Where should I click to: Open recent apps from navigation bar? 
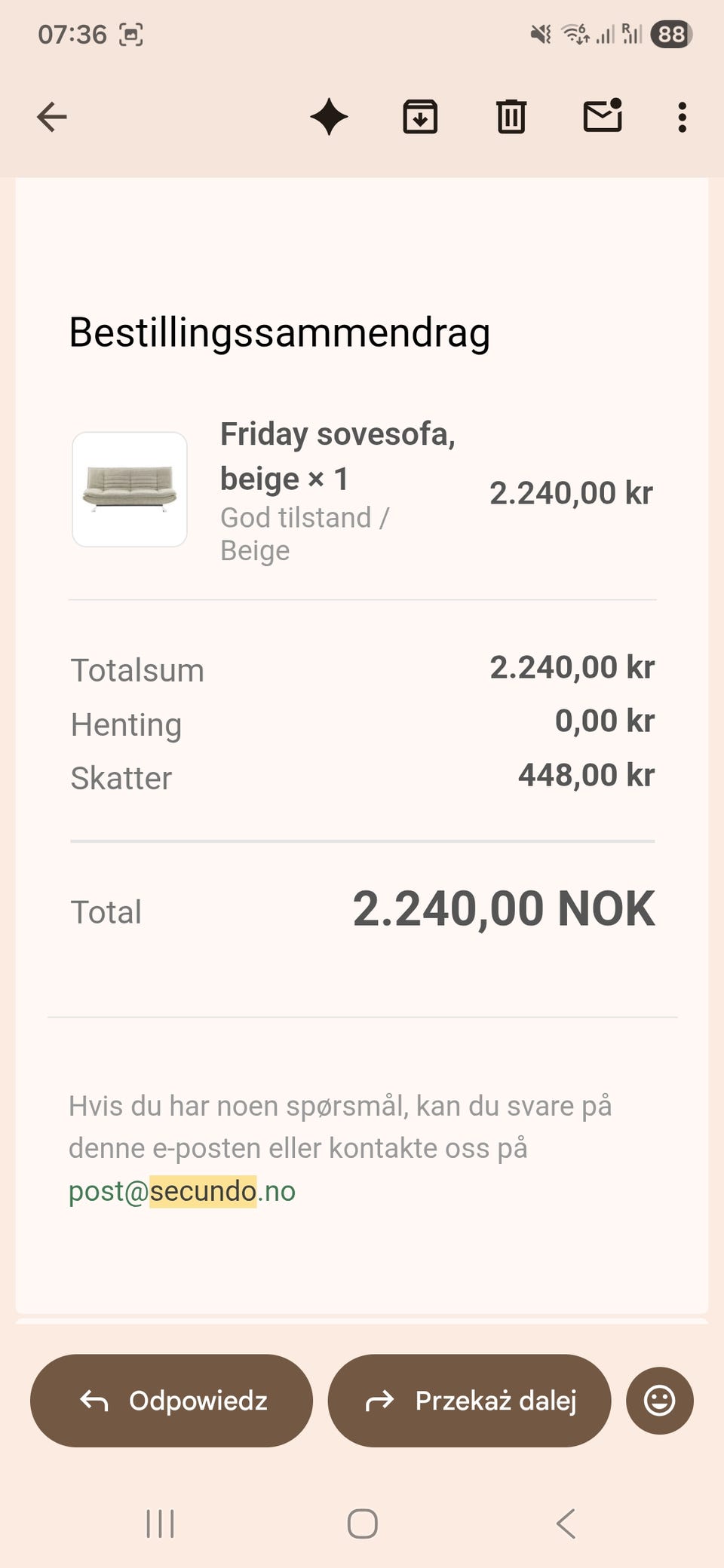(160, 1524)
